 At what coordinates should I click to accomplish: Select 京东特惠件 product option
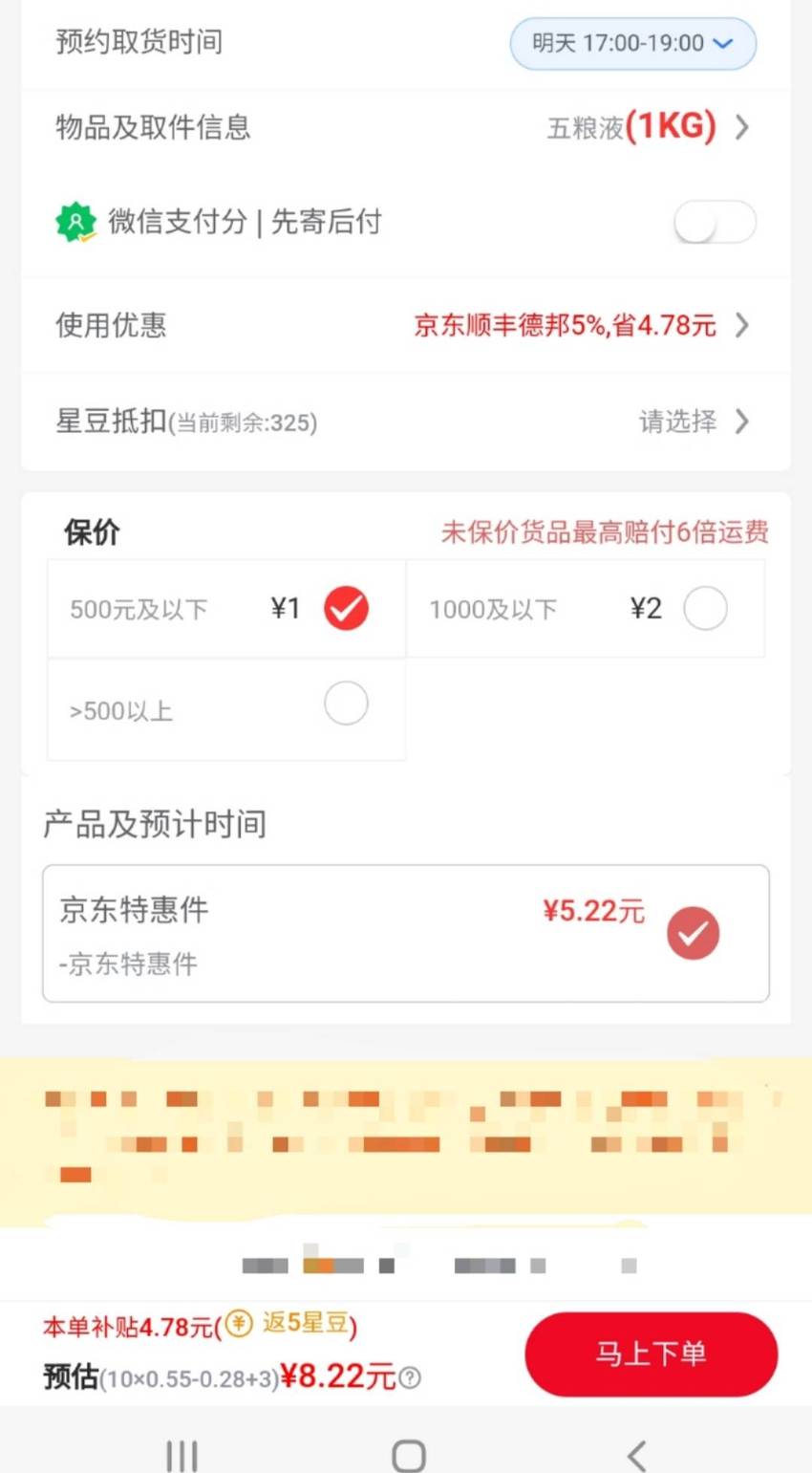[x=406, y=934]
